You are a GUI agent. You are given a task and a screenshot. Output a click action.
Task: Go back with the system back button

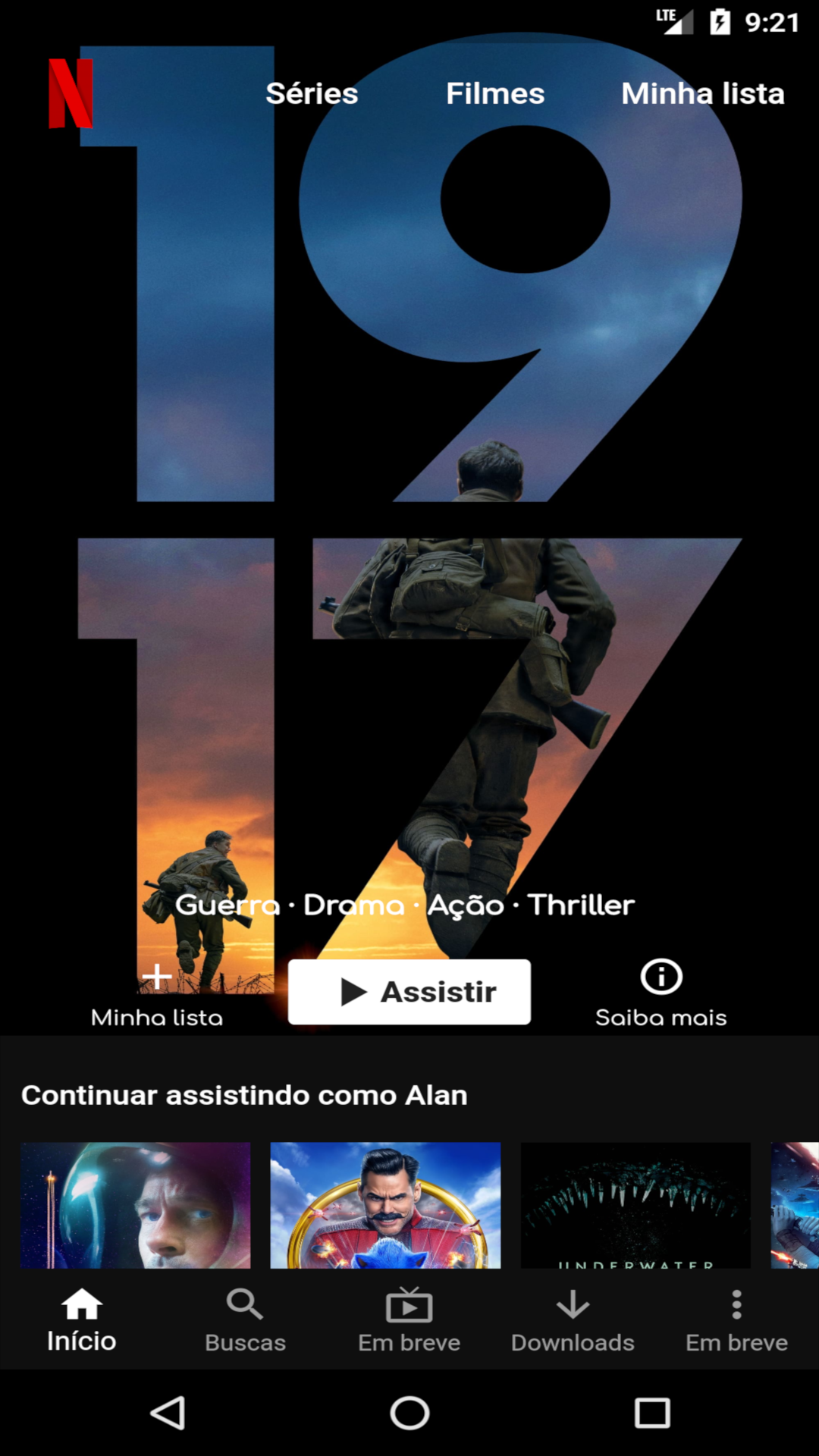[168, 1413]
